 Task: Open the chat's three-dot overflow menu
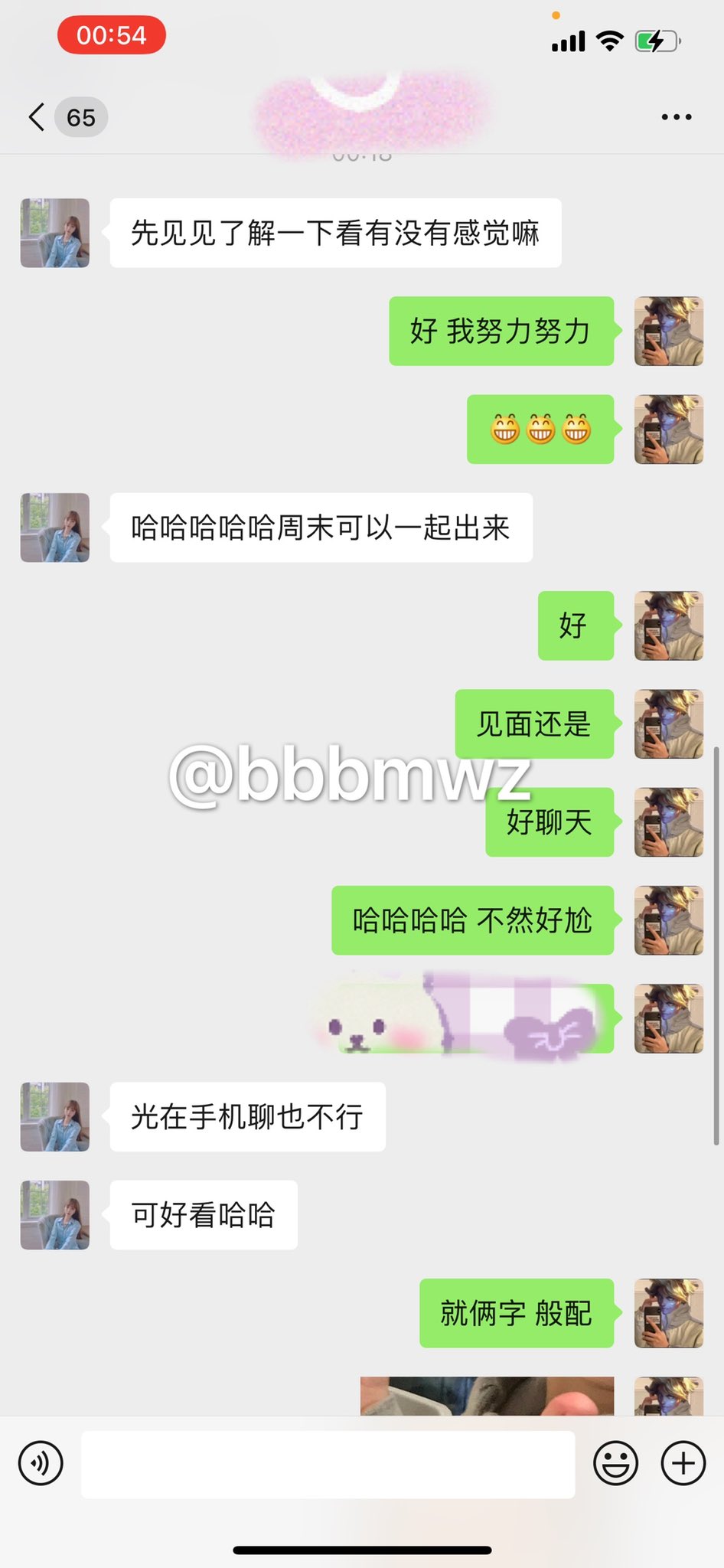click(x=677, y=117)
